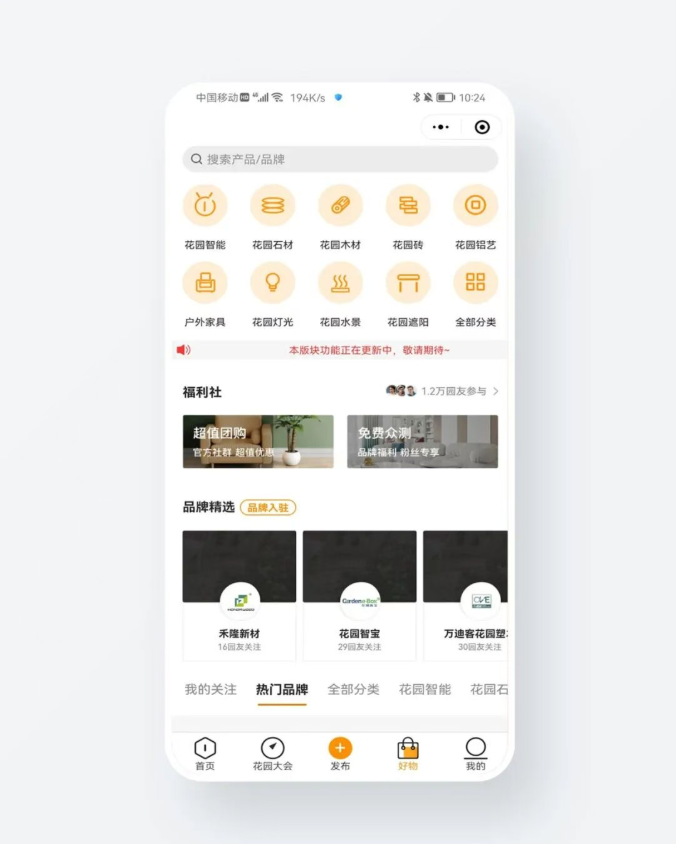
Task: Open the 免费众测 banner
Action: coord(422,442)
